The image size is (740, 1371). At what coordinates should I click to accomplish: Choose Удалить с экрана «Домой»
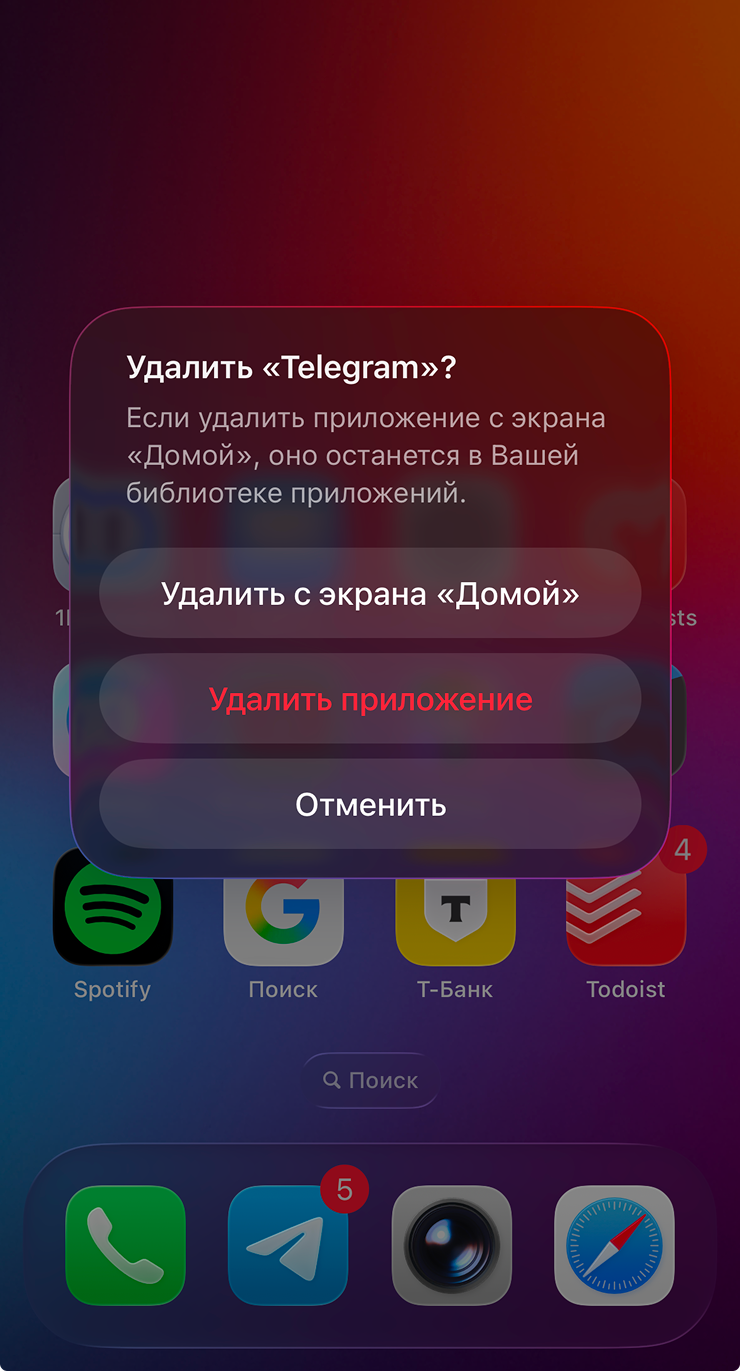click(370, 594)
